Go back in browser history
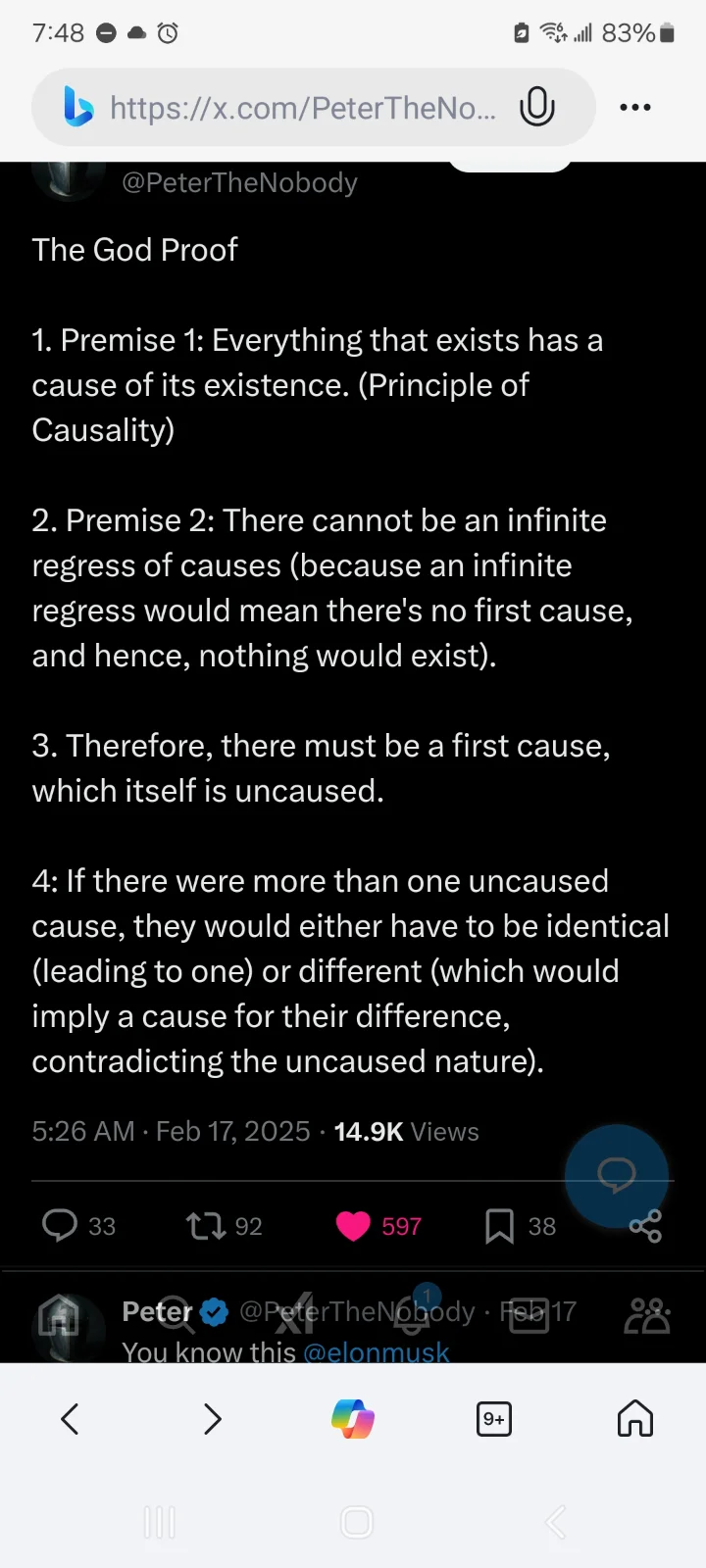 pyautogui.click(x=70, y=1418)
